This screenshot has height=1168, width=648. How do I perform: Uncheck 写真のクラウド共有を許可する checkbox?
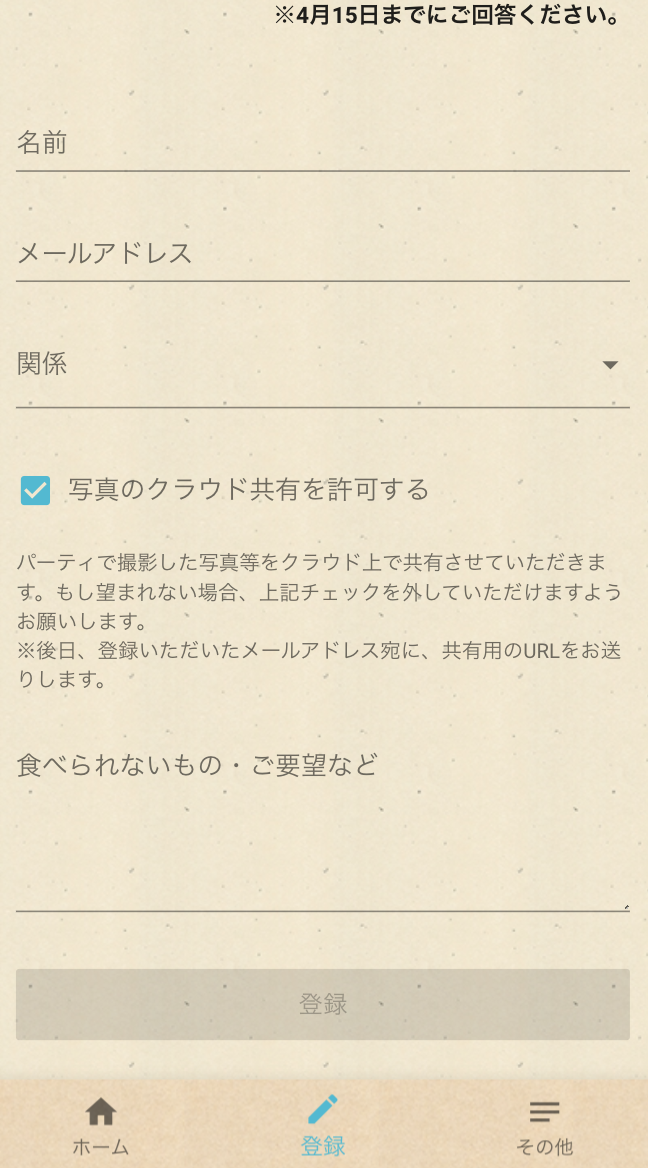pos(36,490)
